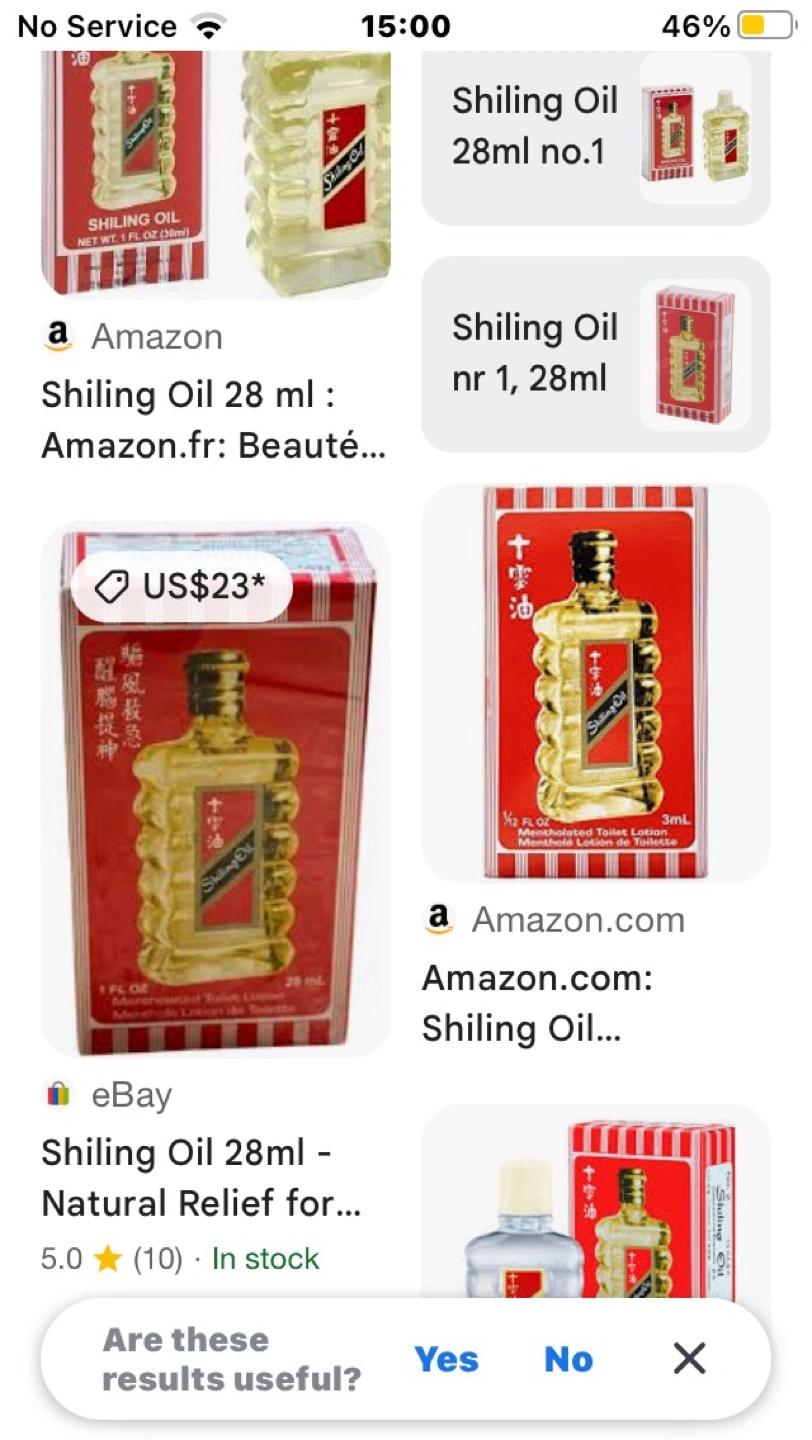Select the "Shiling Oil 28ml no.1" suggestion

click(x=595, y=128)
